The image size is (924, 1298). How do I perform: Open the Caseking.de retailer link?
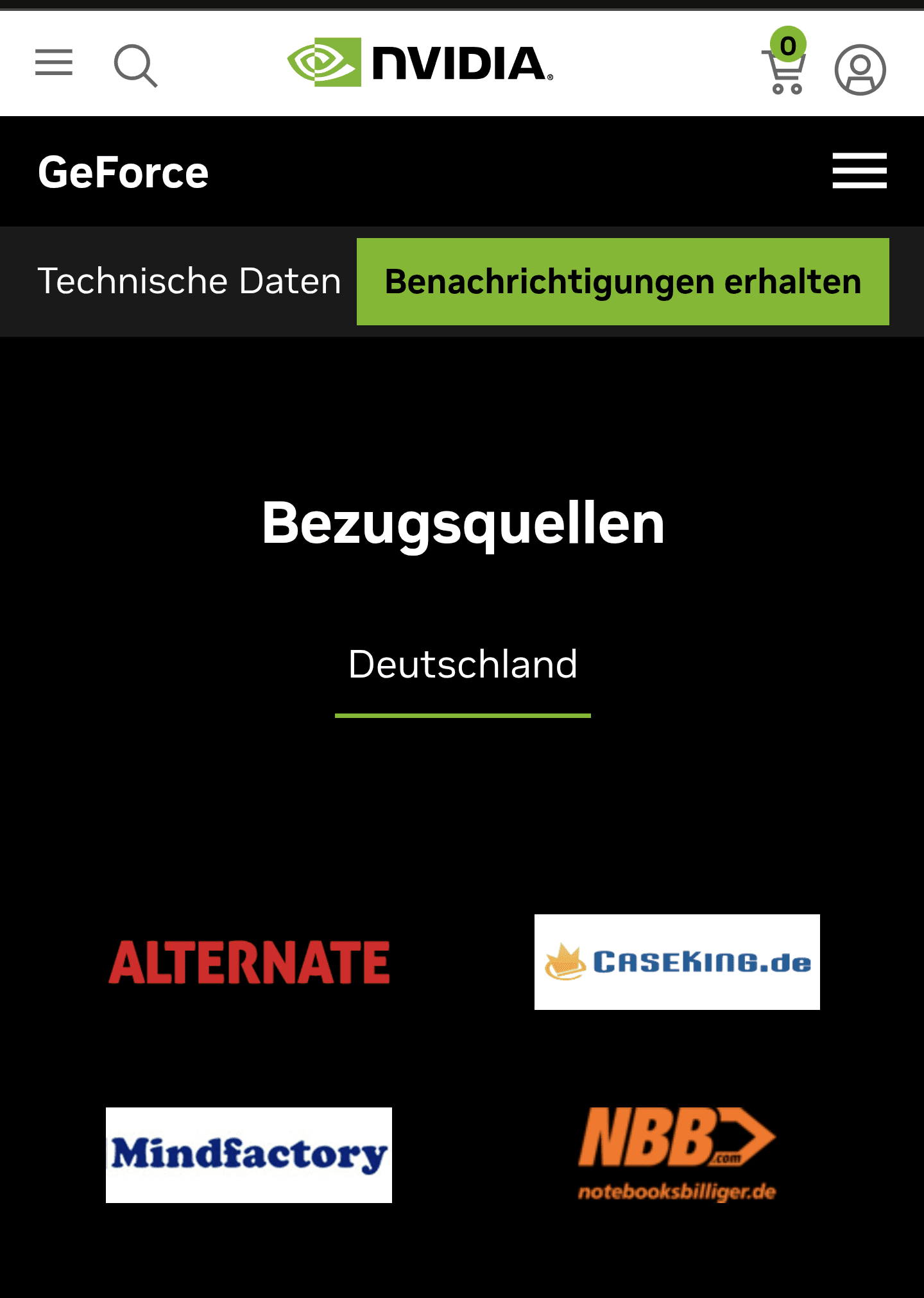tap(677, 962)
